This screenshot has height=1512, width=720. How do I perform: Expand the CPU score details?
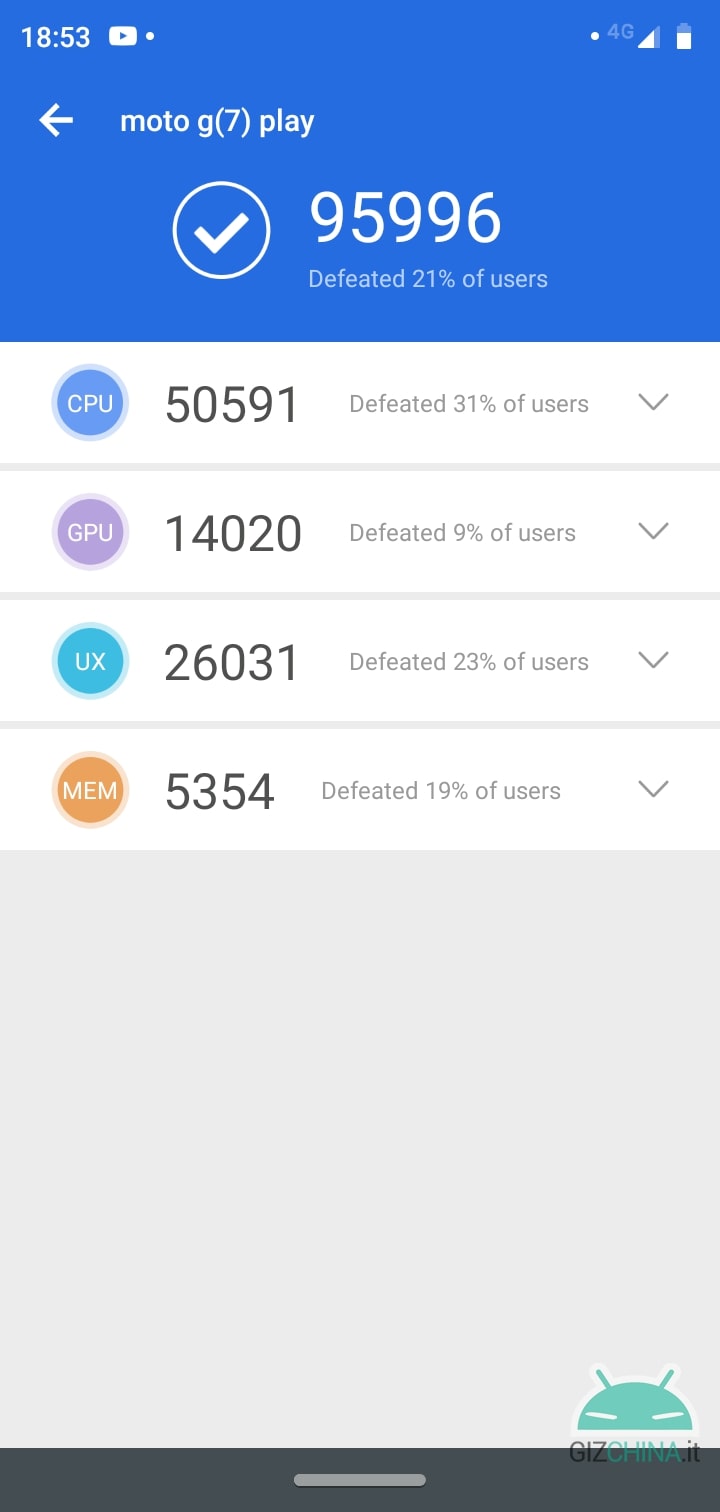pos(653,402)
